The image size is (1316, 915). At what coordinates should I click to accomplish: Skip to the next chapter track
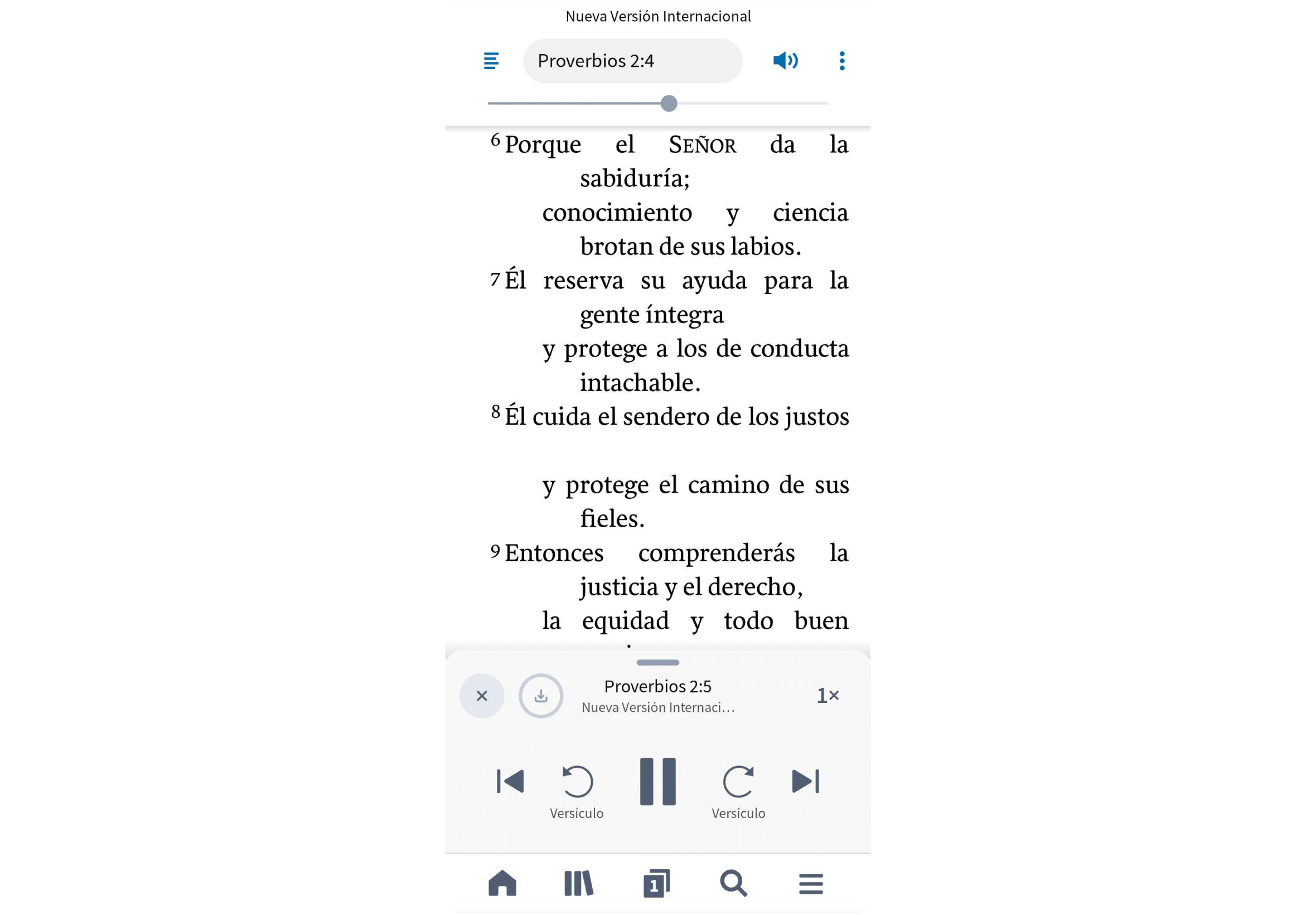[806, 781]
